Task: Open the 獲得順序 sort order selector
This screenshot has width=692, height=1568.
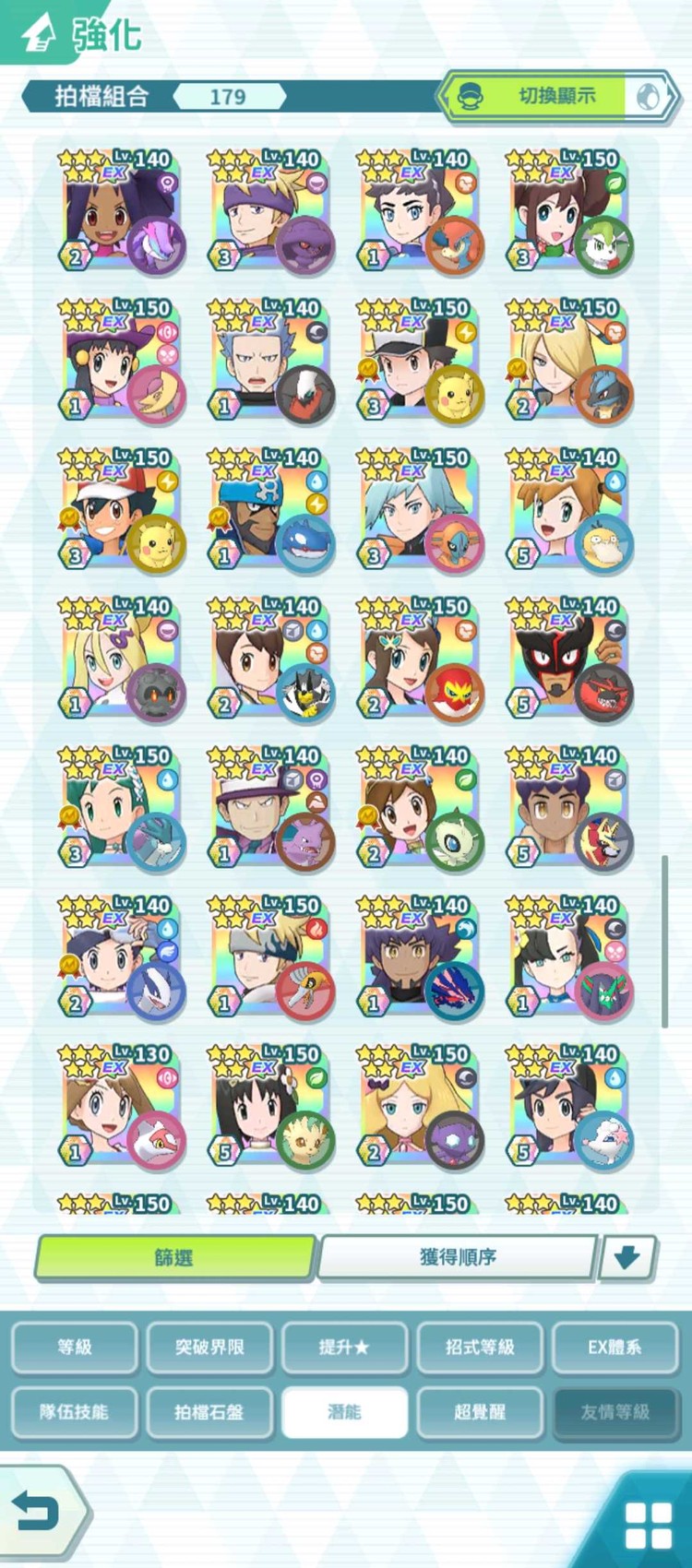Action: [x=458, y=1256]
